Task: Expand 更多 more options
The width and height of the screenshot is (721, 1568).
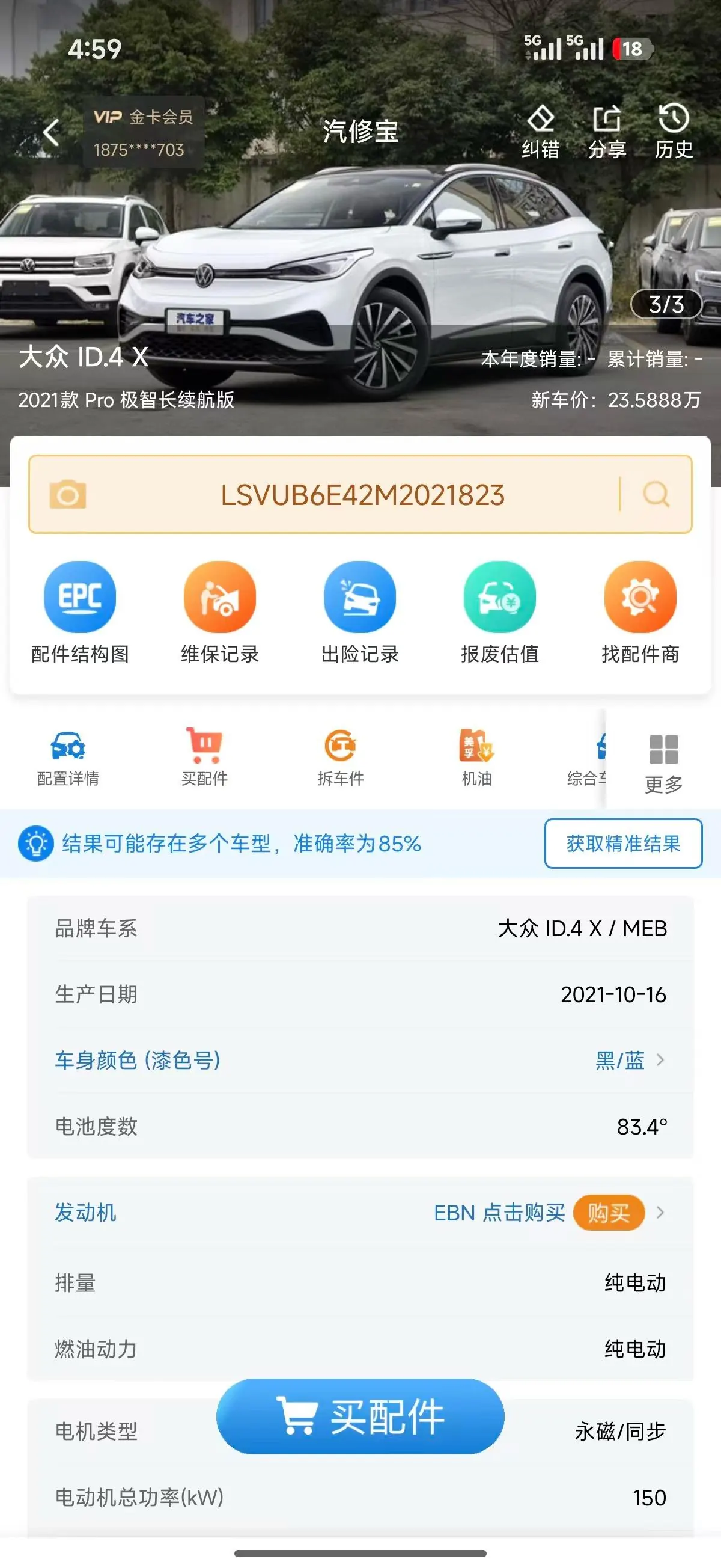Action: click(663, 764)
